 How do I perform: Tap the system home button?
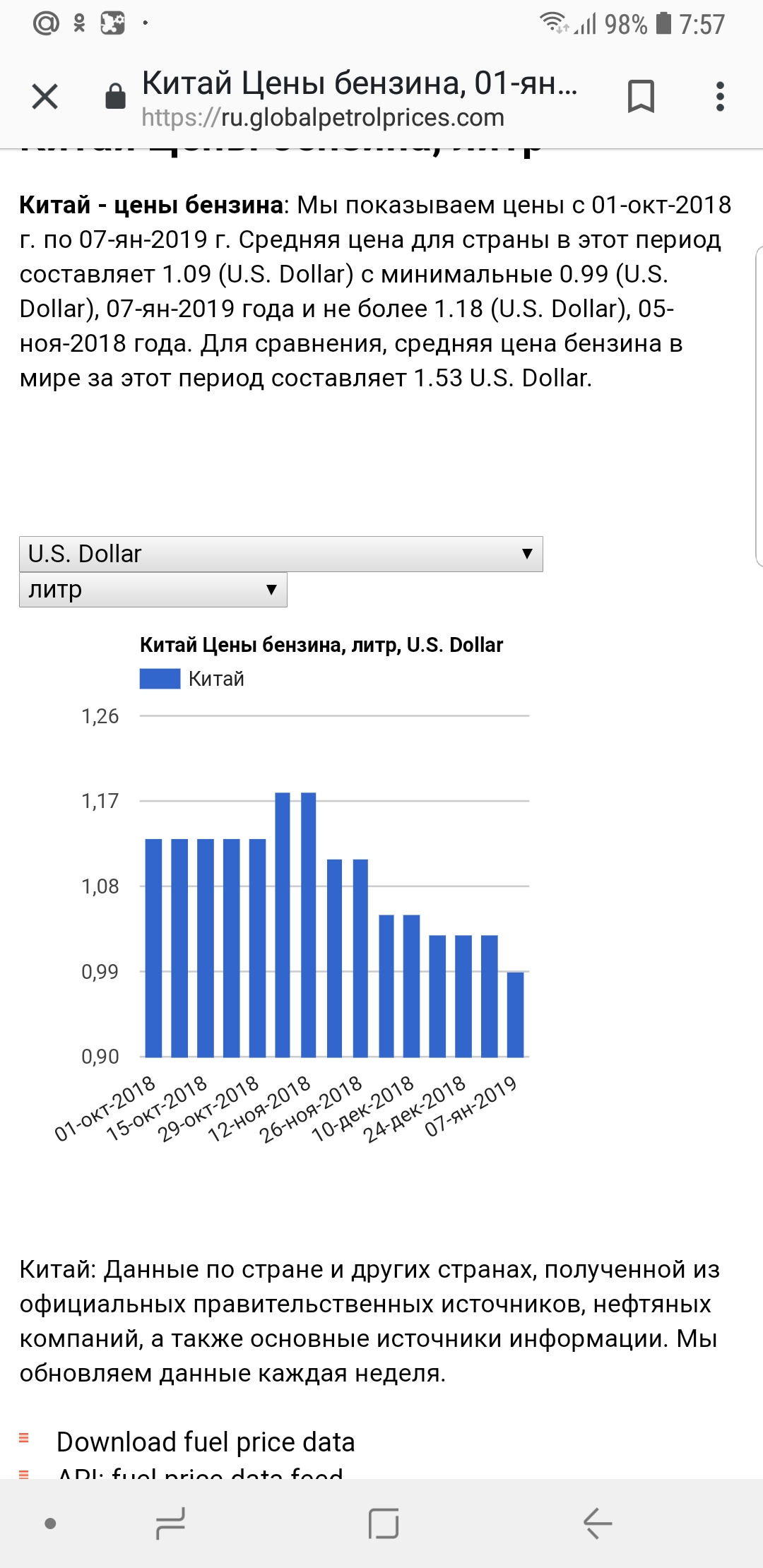point(384,1523)
